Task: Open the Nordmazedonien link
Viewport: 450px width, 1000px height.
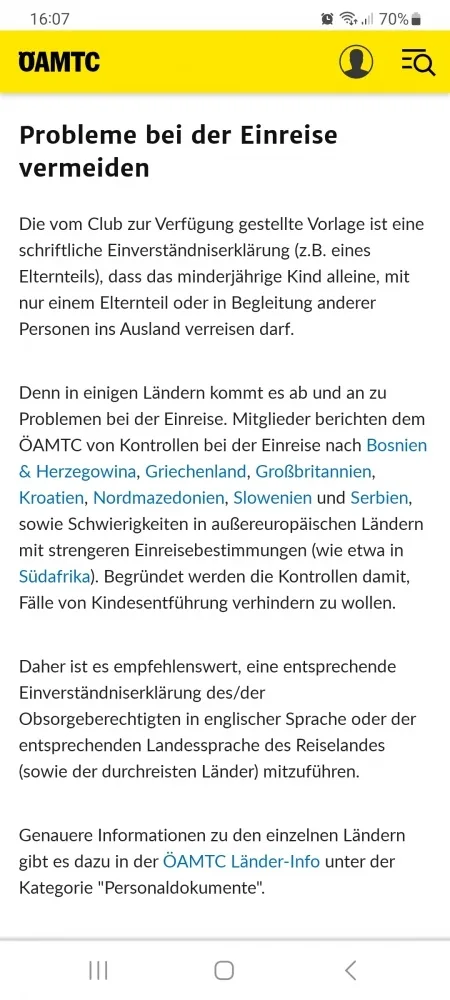Action: 159,497
